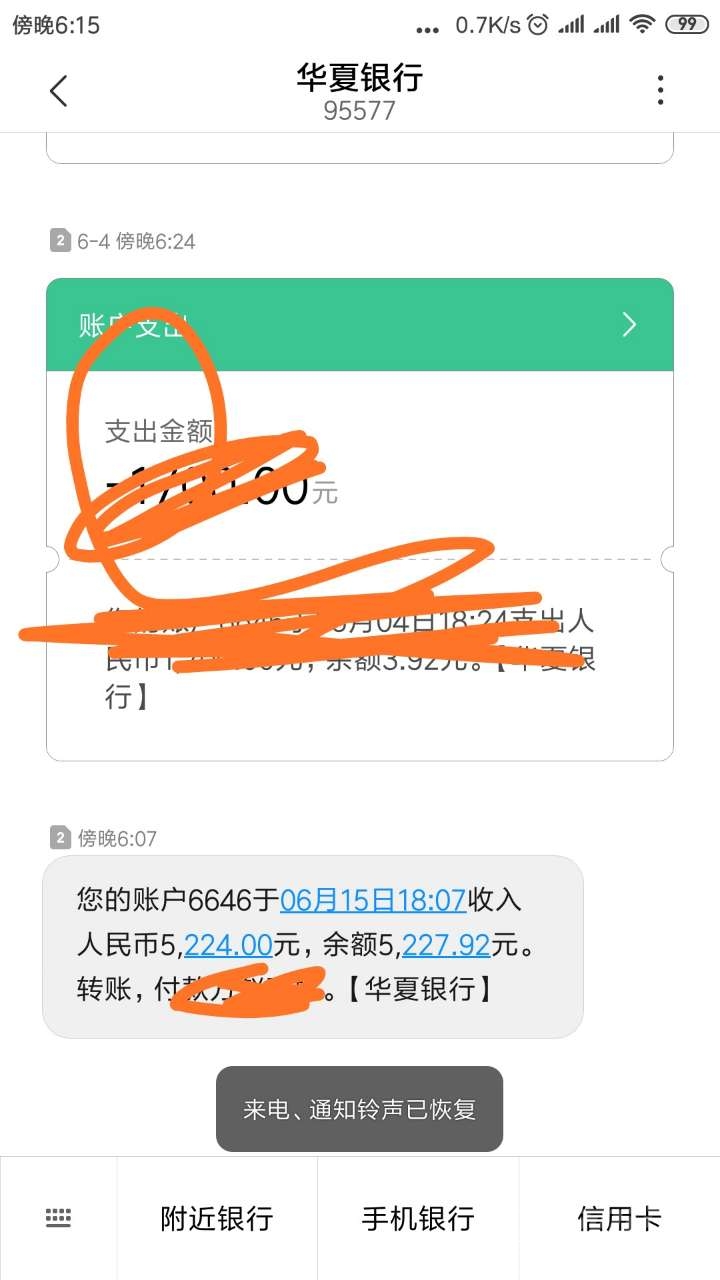Open the 手机银行 menu
This screenshot has height=1280, width=720.
(418, 1218)
